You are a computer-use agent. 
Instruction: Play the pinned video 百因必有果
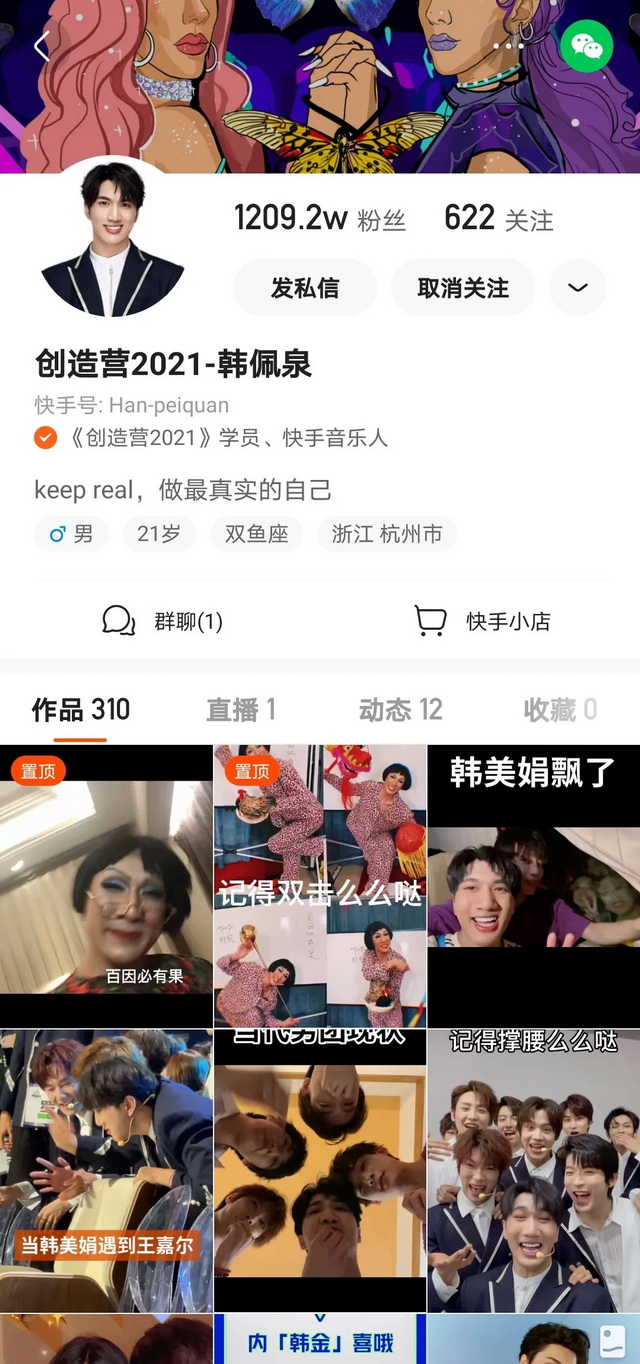(106, 886)
